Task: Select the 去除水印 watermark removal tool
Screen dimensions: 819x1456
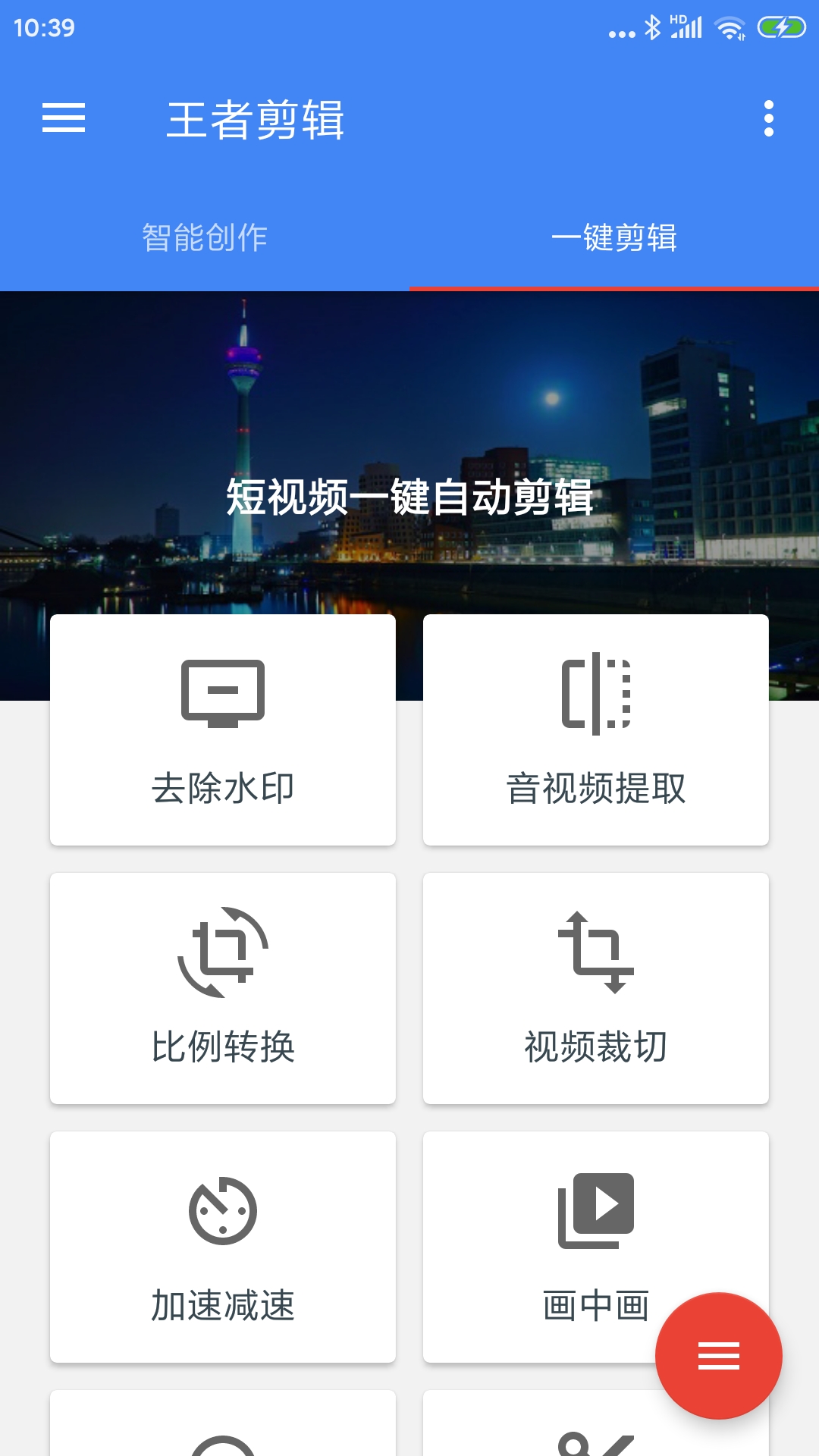Action: [x=223, y=730]
